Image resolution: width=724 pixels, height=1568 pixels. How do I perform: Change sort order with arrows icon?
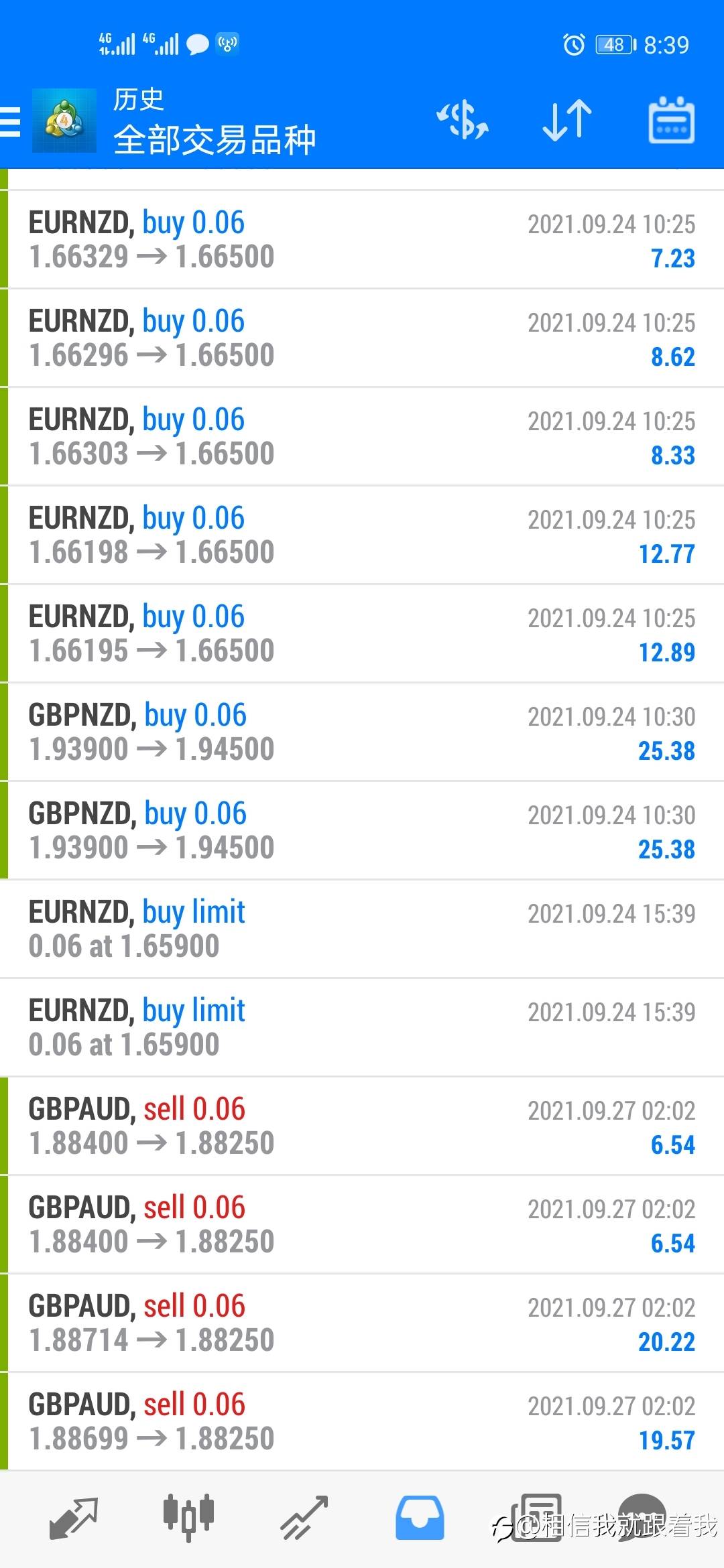click(x=567, y=121)
